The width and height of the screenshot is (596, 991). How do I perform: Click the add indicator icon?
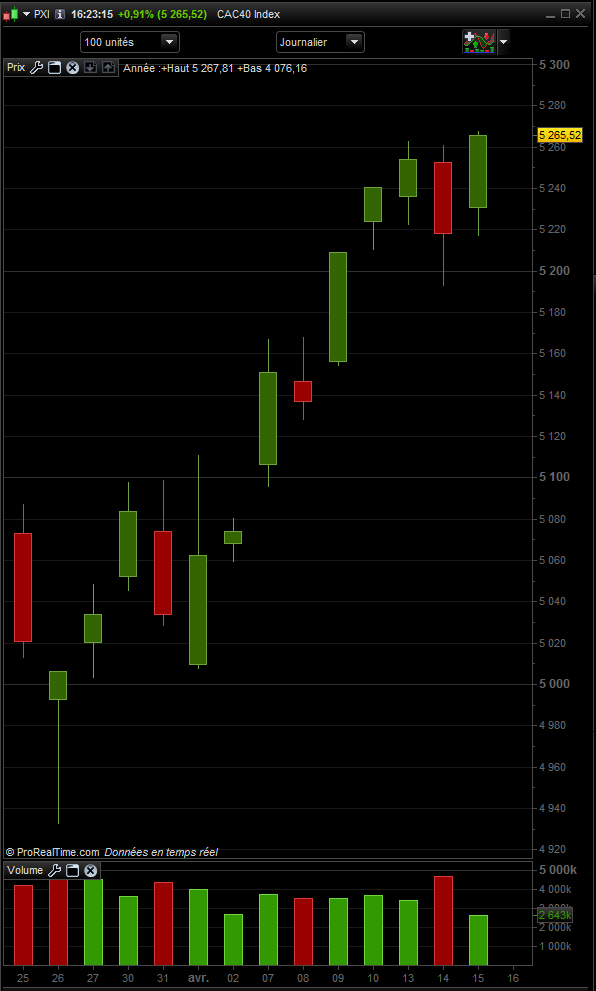point(478,42)
